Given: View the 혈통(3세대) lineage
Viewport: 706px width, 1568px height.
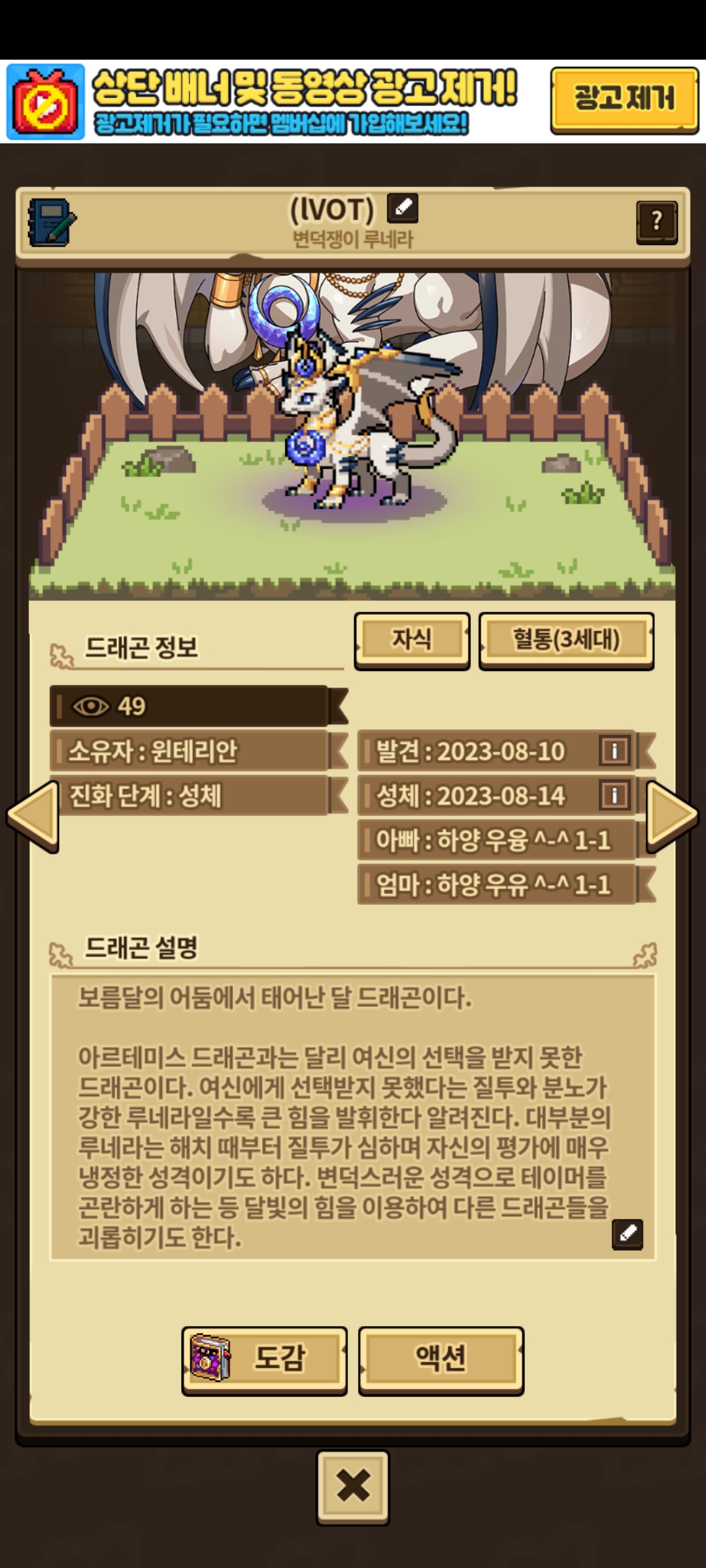Looking at the screenshot, I should tap(566, 640).
